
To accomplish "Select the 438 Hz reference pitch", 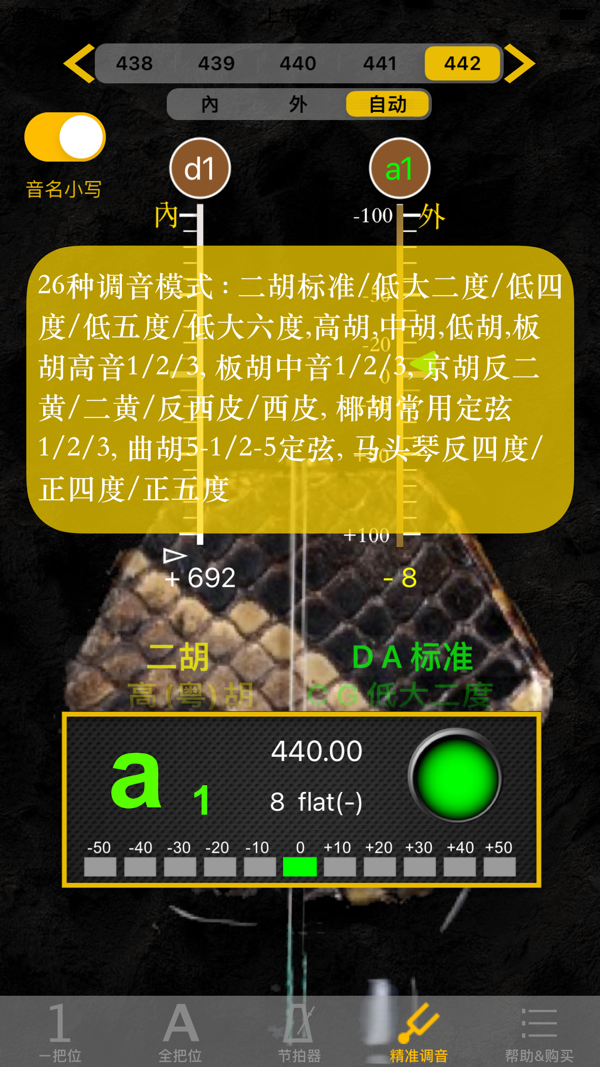I will pos(134,63).
